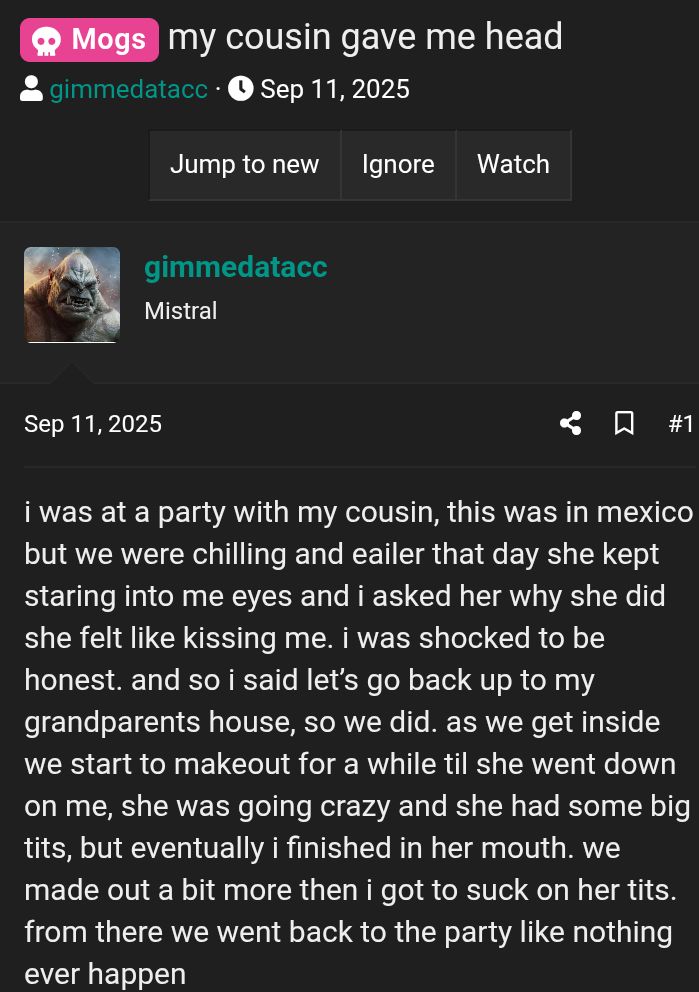699x992 pixels.
Task: Open the Mogs prefix tag
Action: (89, 40)
